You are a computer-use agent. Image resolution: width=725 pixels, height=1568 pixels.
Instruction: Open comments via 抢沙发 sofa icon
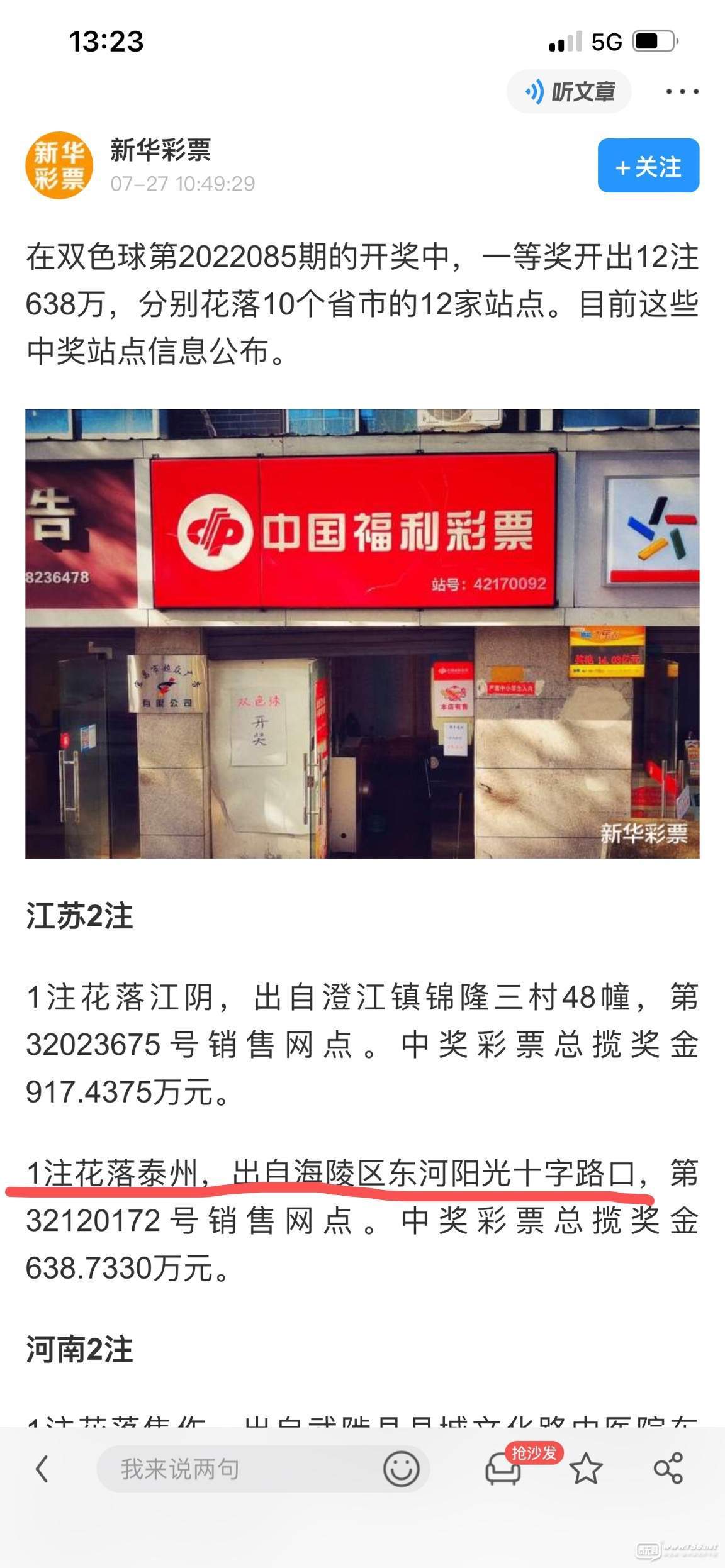tap(503, 1469)
